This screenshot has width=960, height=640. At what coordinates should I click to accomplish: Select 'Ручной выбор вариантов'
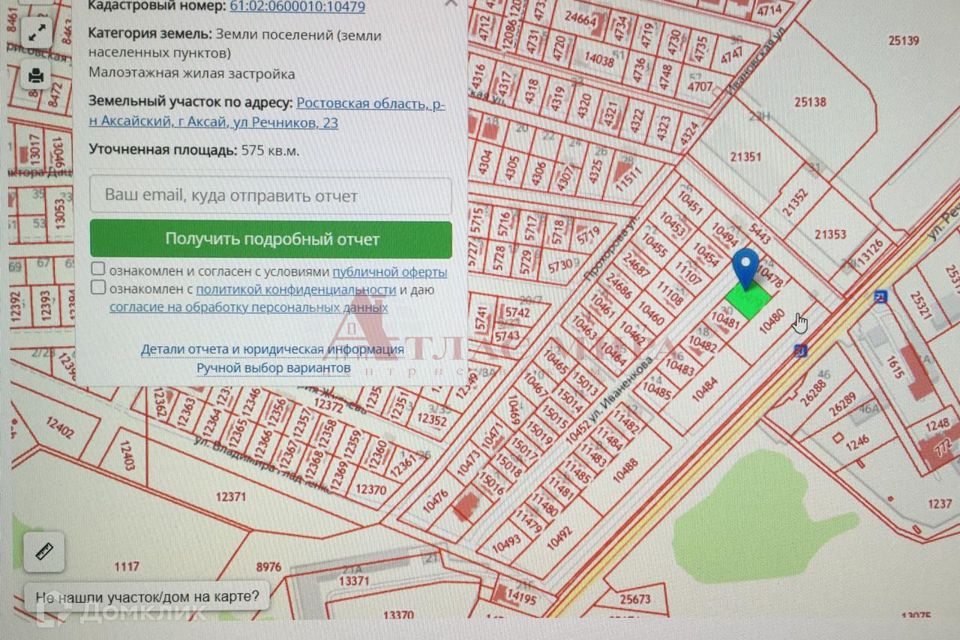[273, 368]
